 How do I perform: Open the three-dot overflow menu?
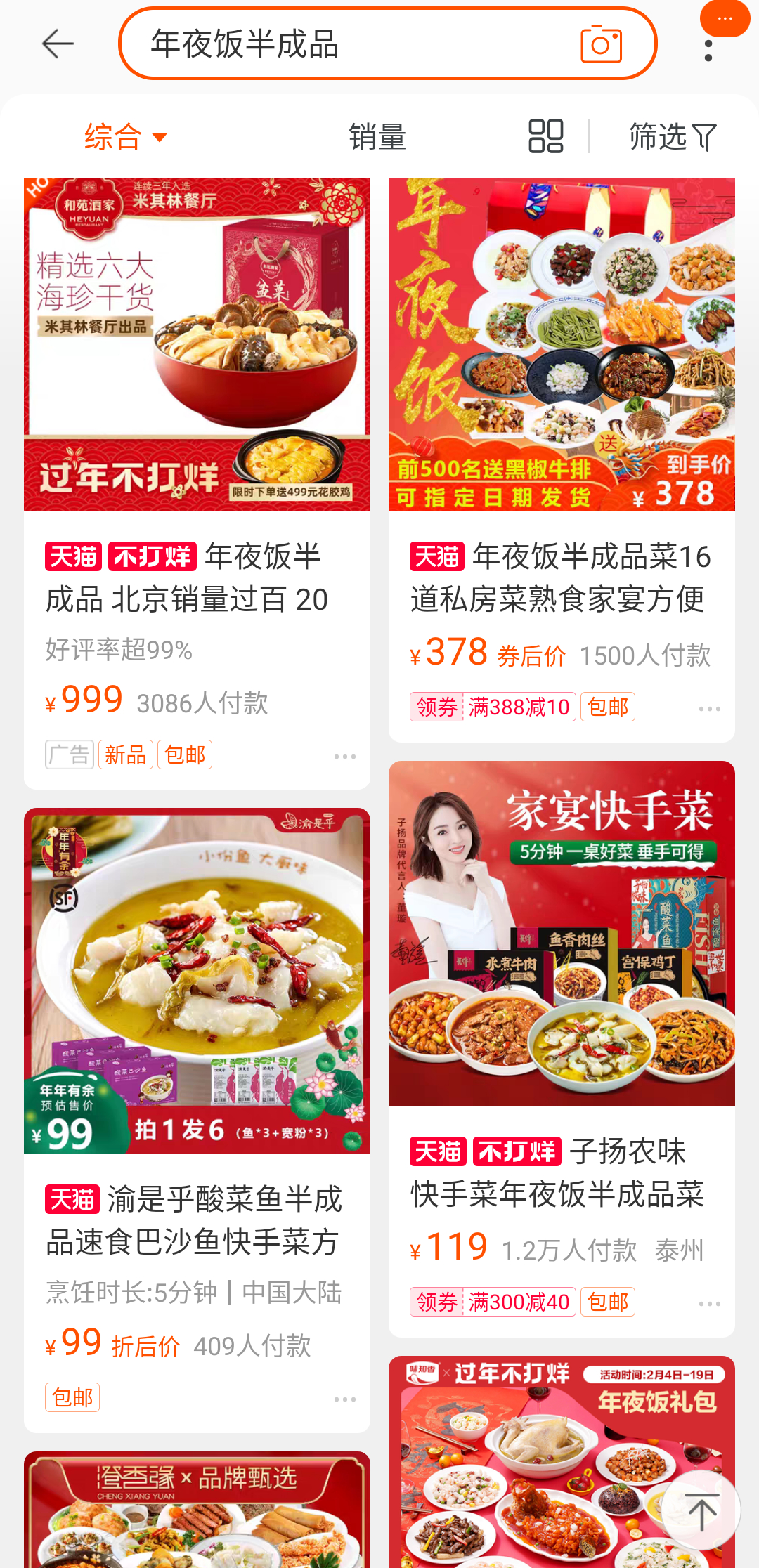pos(708,50)
